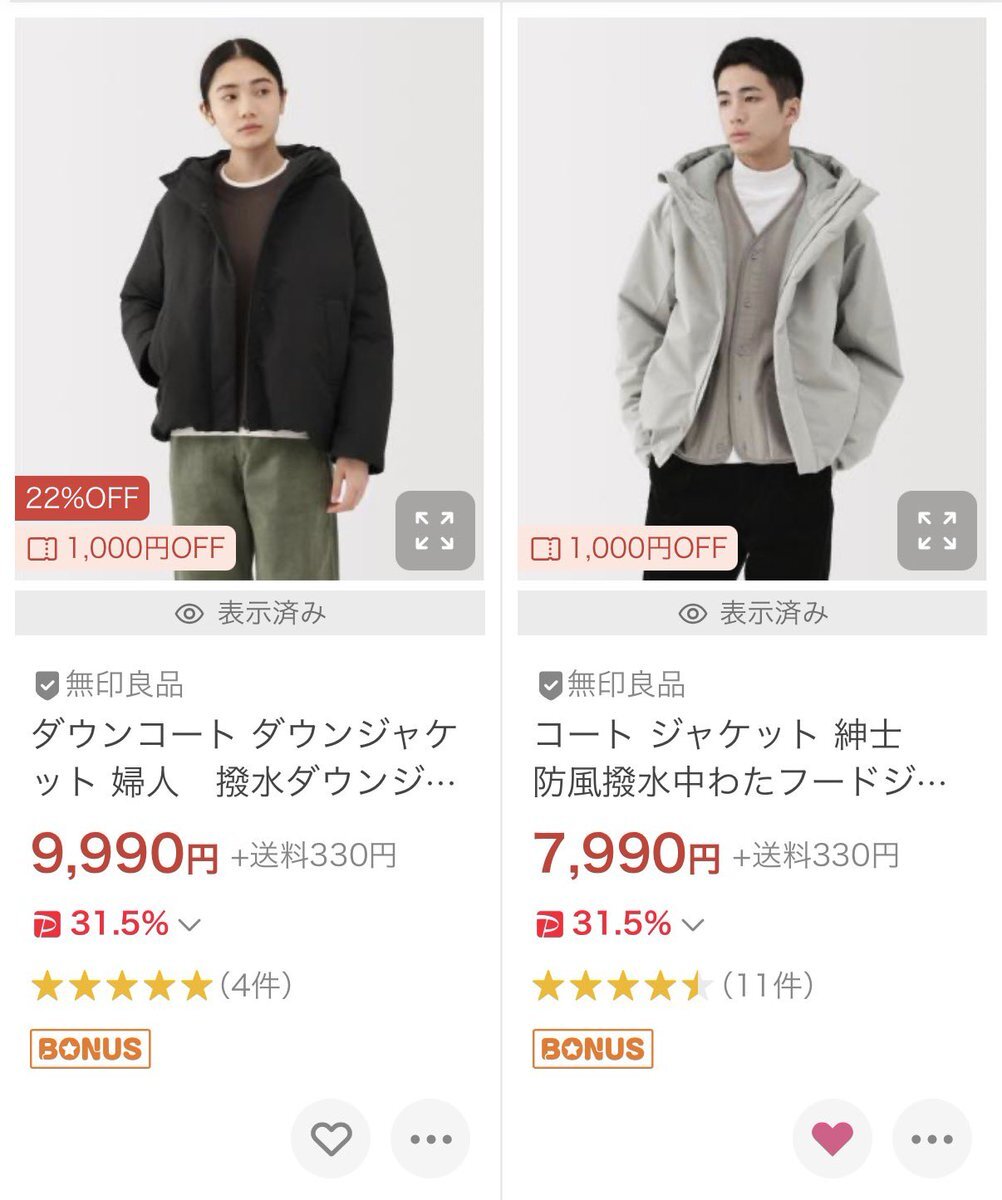Open the ダウンコート ダウンジャケット 婦人 listing
This screenshot has height=1200, width=1002.
245,758
